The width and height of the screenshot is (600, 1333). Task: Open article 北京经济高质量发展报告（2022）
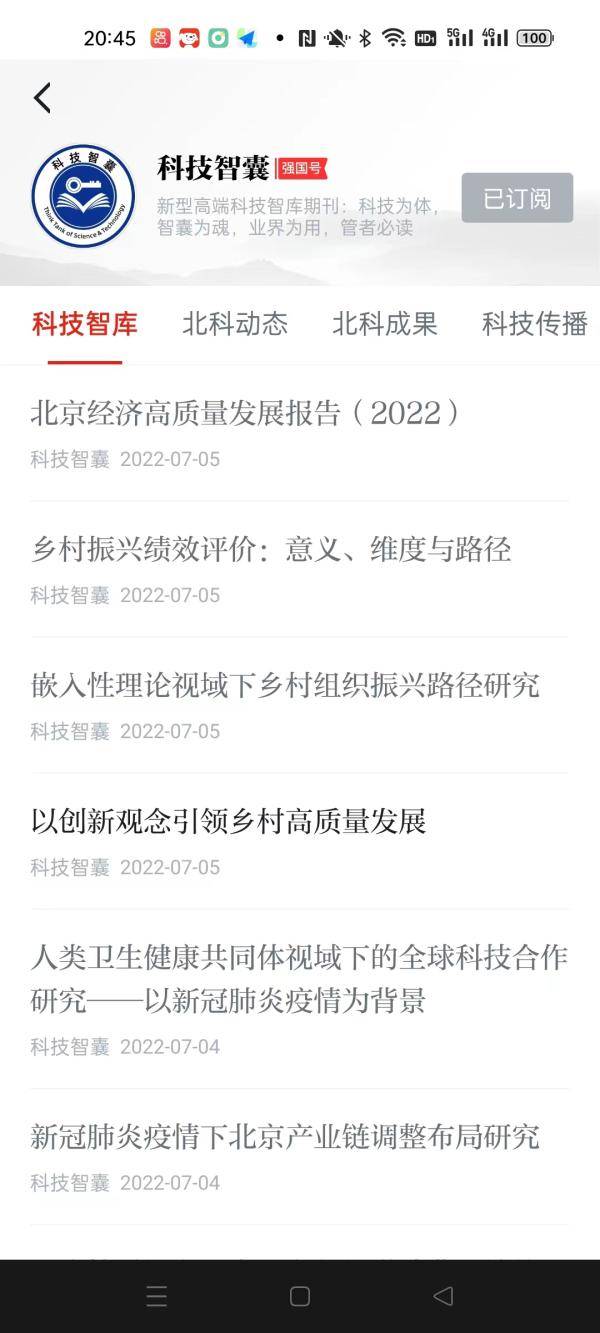(245, 413)
